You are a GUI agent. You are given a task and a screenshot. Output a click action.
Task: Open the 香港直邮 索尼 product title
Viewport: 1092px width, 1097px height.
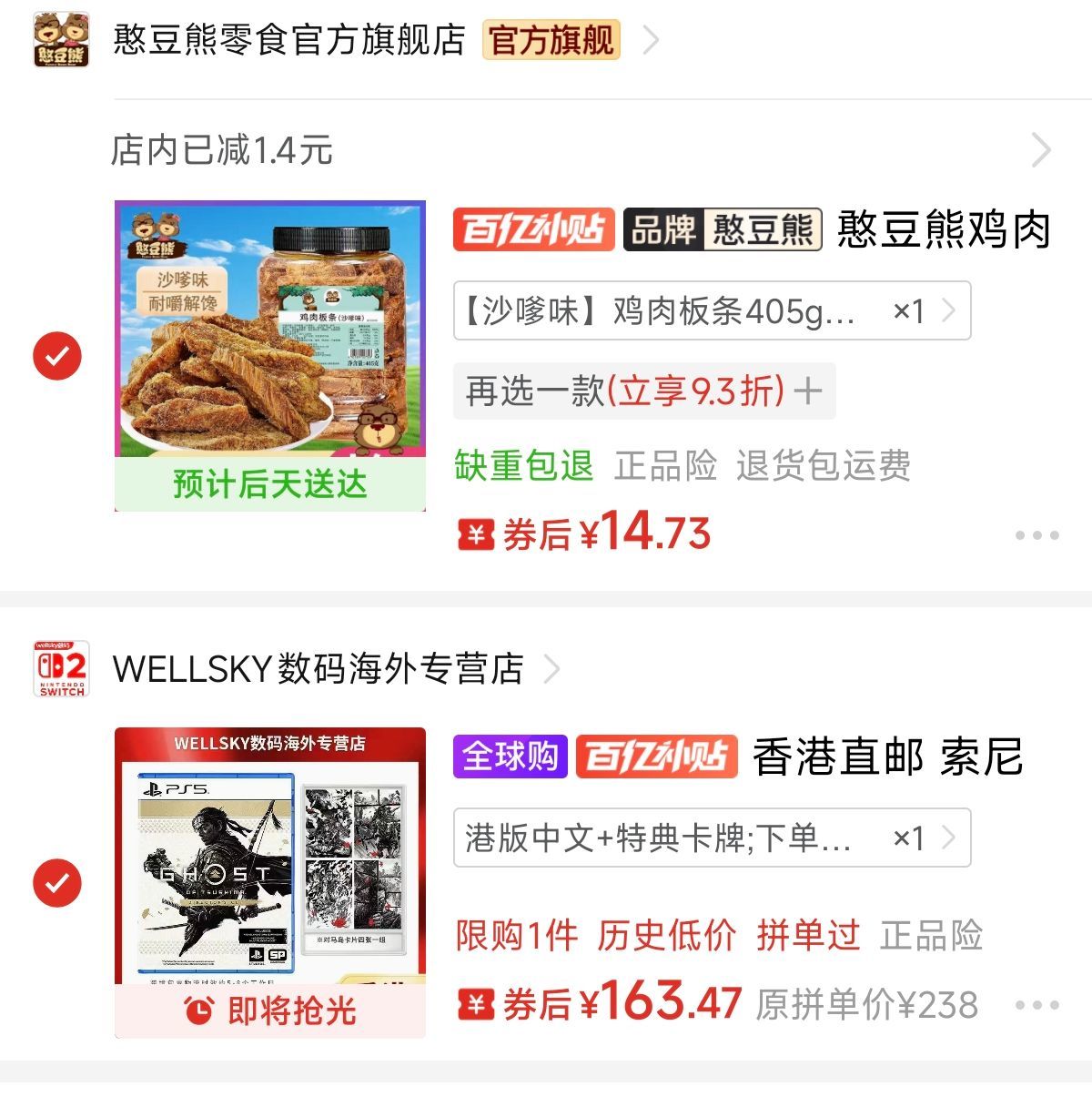(887, 757)
